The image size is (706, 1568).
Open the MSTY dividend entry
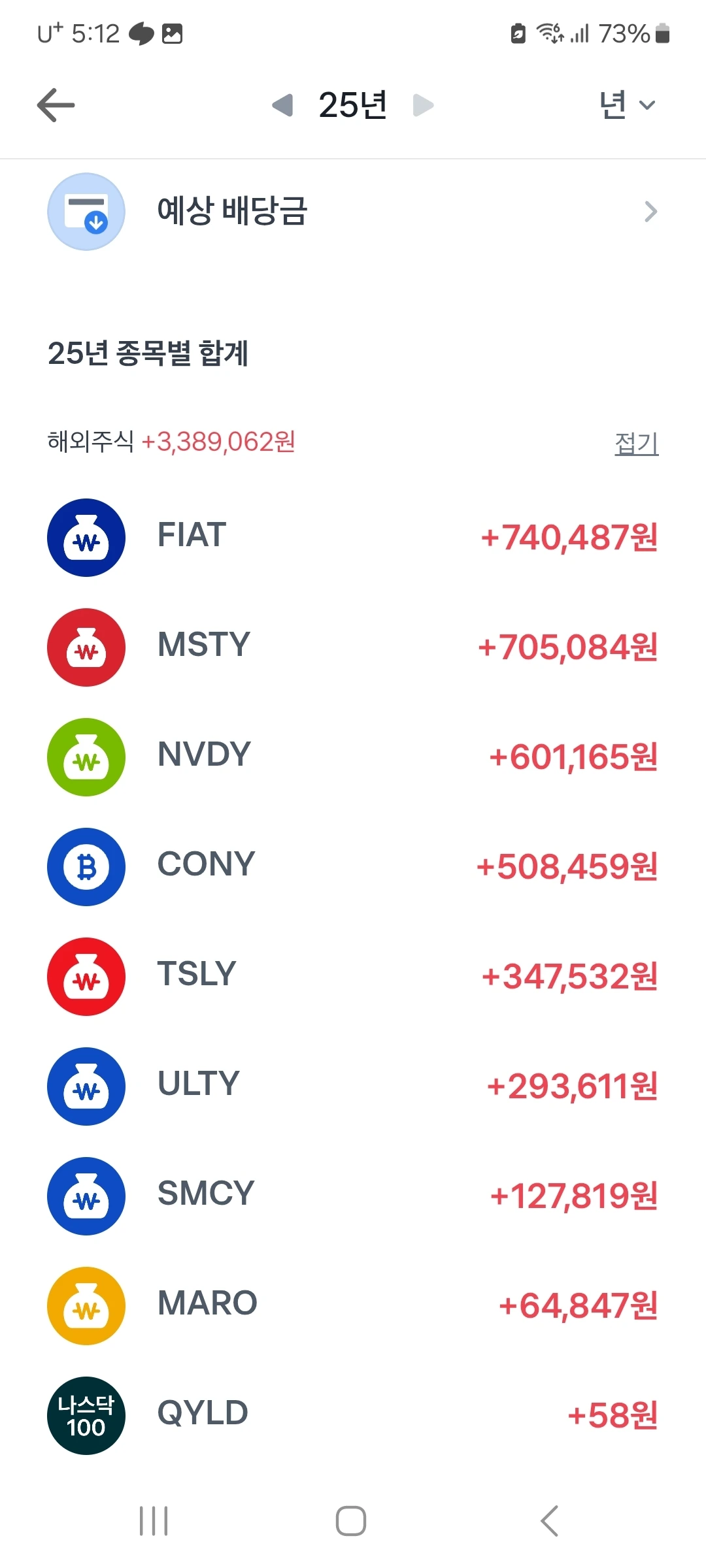pos(353,647)
